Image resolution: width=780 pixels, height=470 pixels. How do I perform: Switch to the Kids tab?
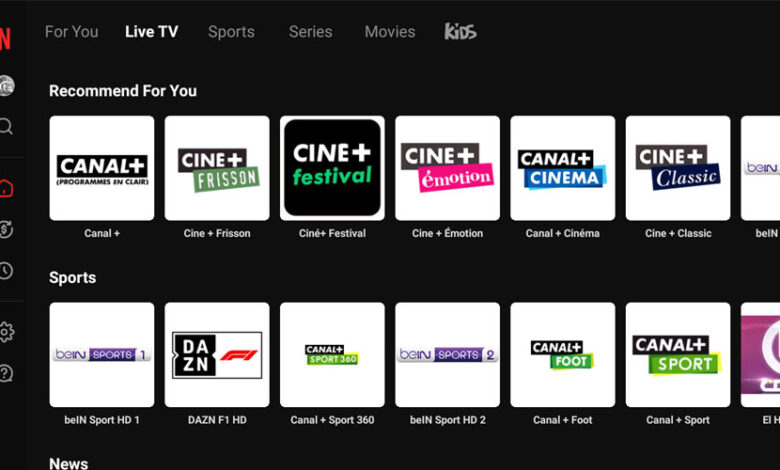point(460,31)
